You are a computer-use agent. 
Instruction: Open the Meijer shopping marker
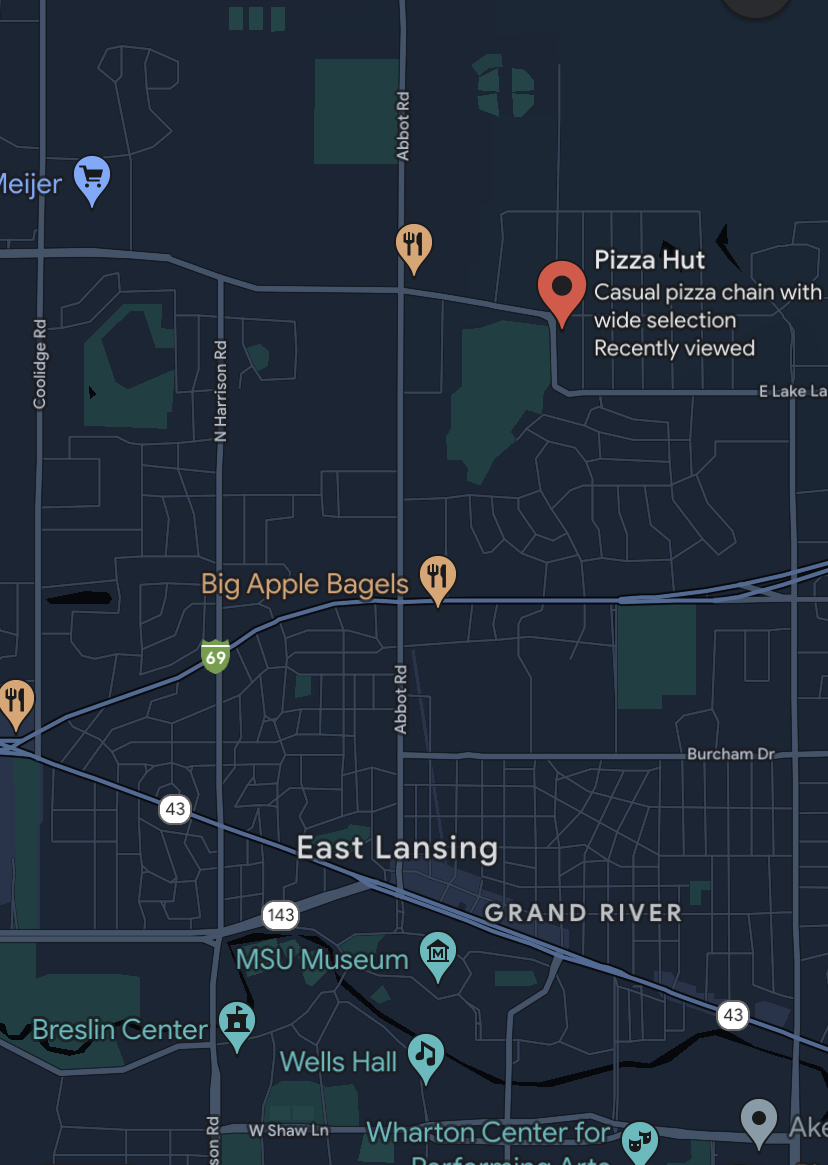click(x=92, y=179)
